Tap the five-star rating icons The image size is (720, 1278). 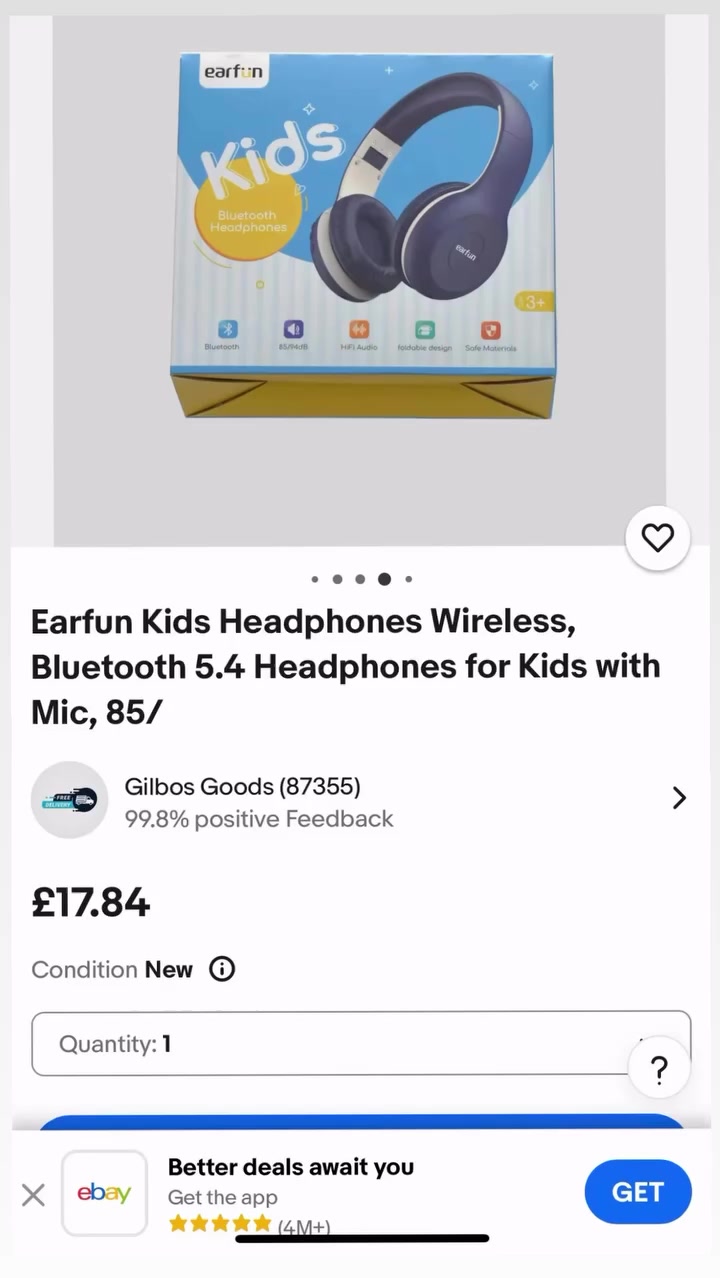point(220,1224)
